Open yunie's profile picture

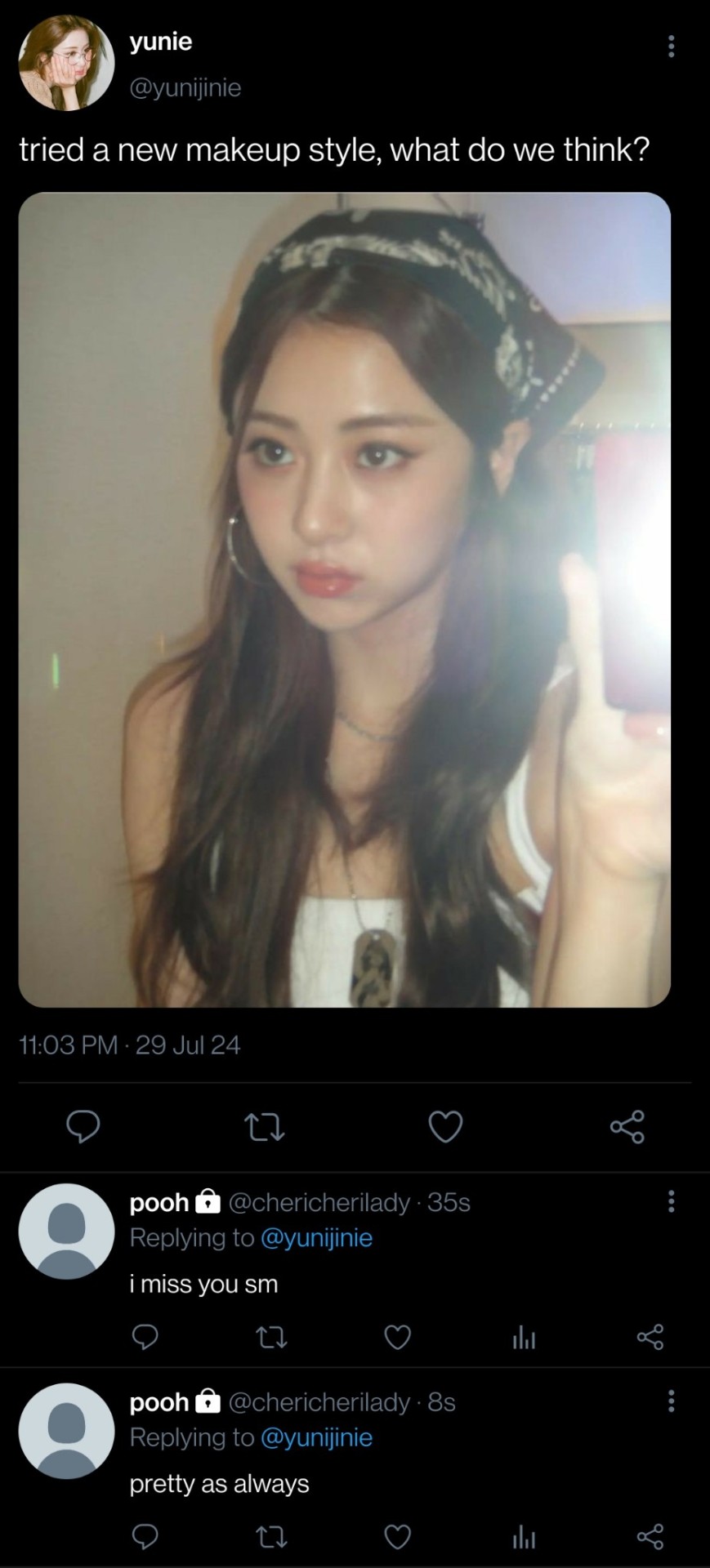(x=66, y=63)
